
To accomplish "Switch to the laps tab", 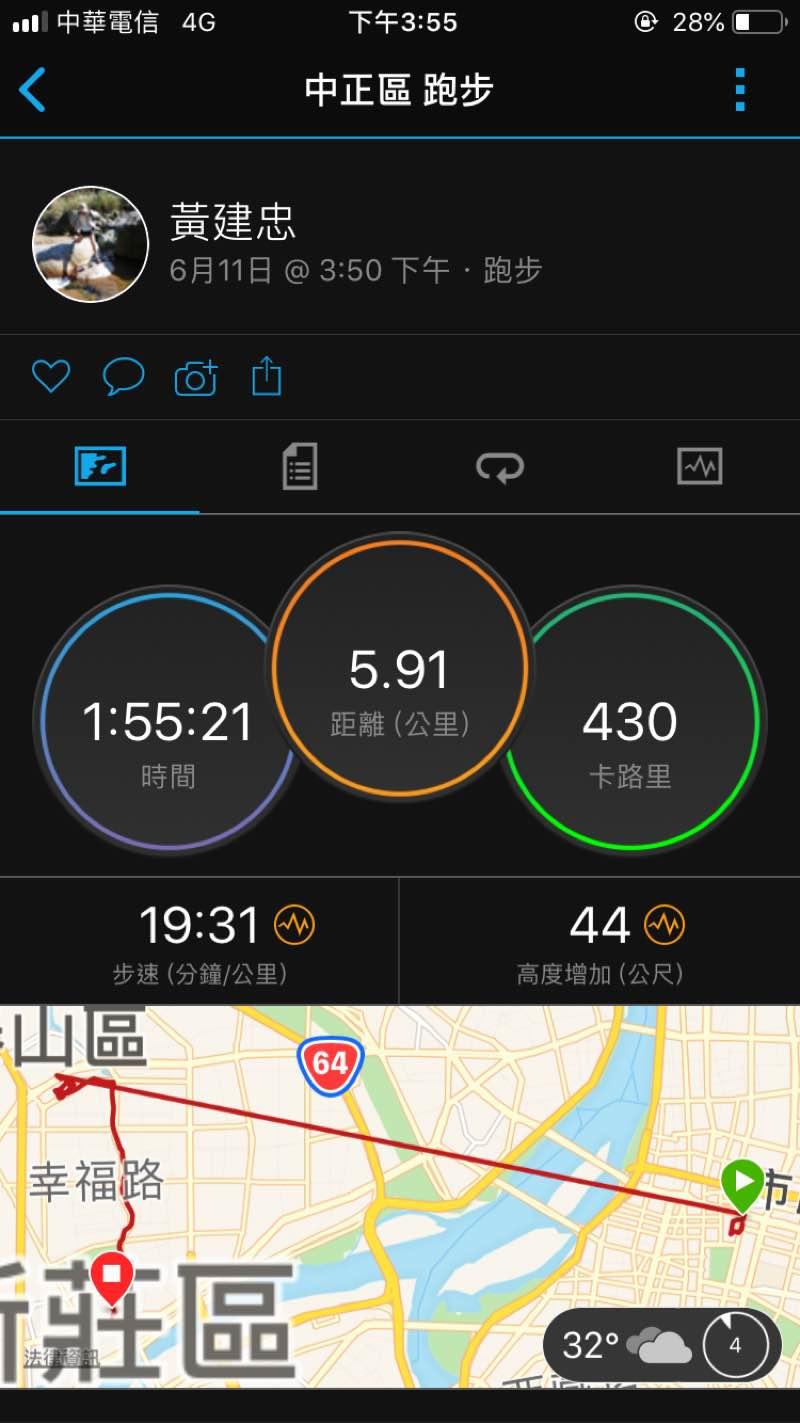I will tap(499, 467).
